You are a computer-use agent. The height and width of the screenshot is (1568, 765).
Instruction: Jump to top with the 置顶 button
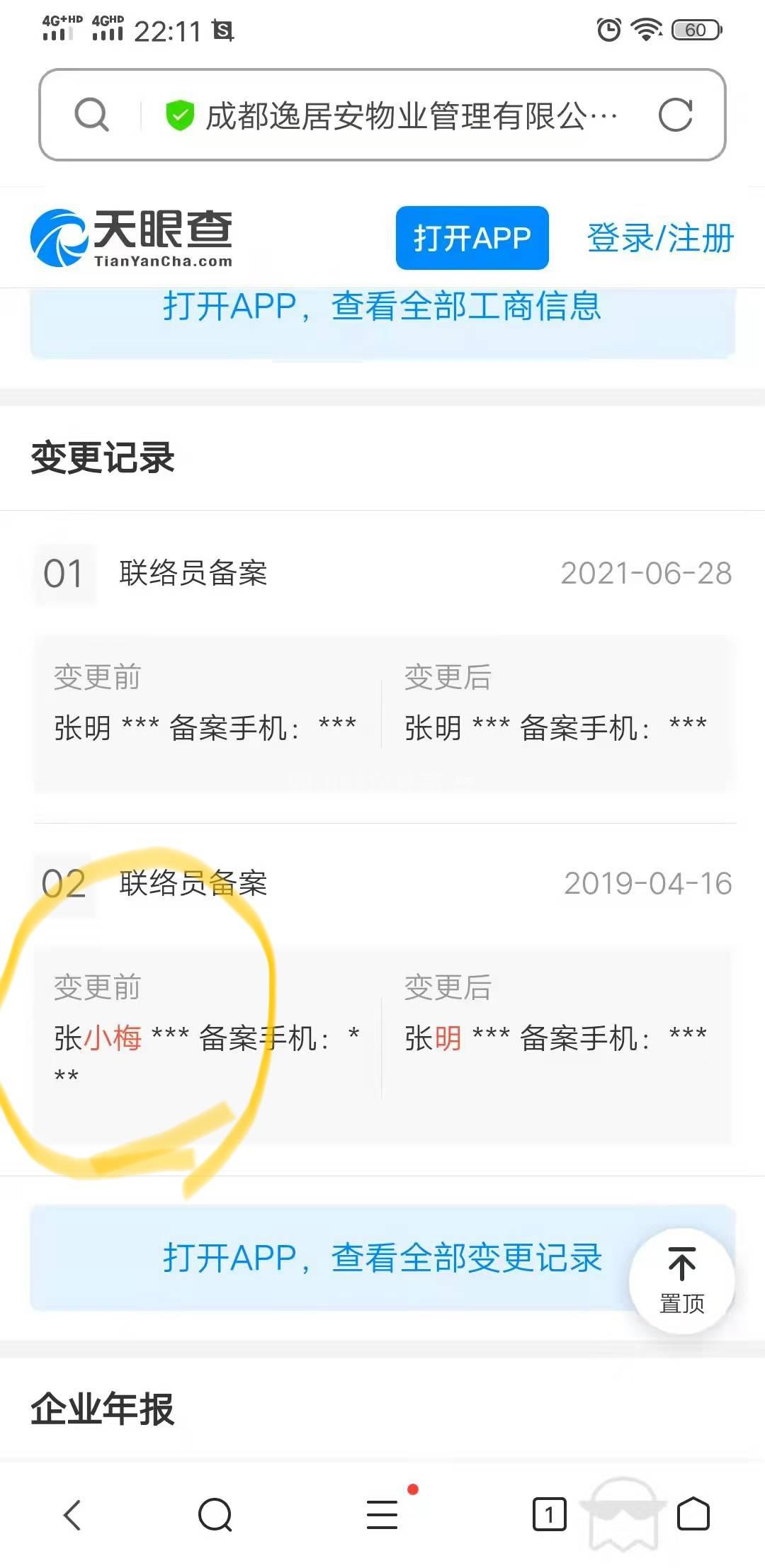click(x=681, y=1280)
